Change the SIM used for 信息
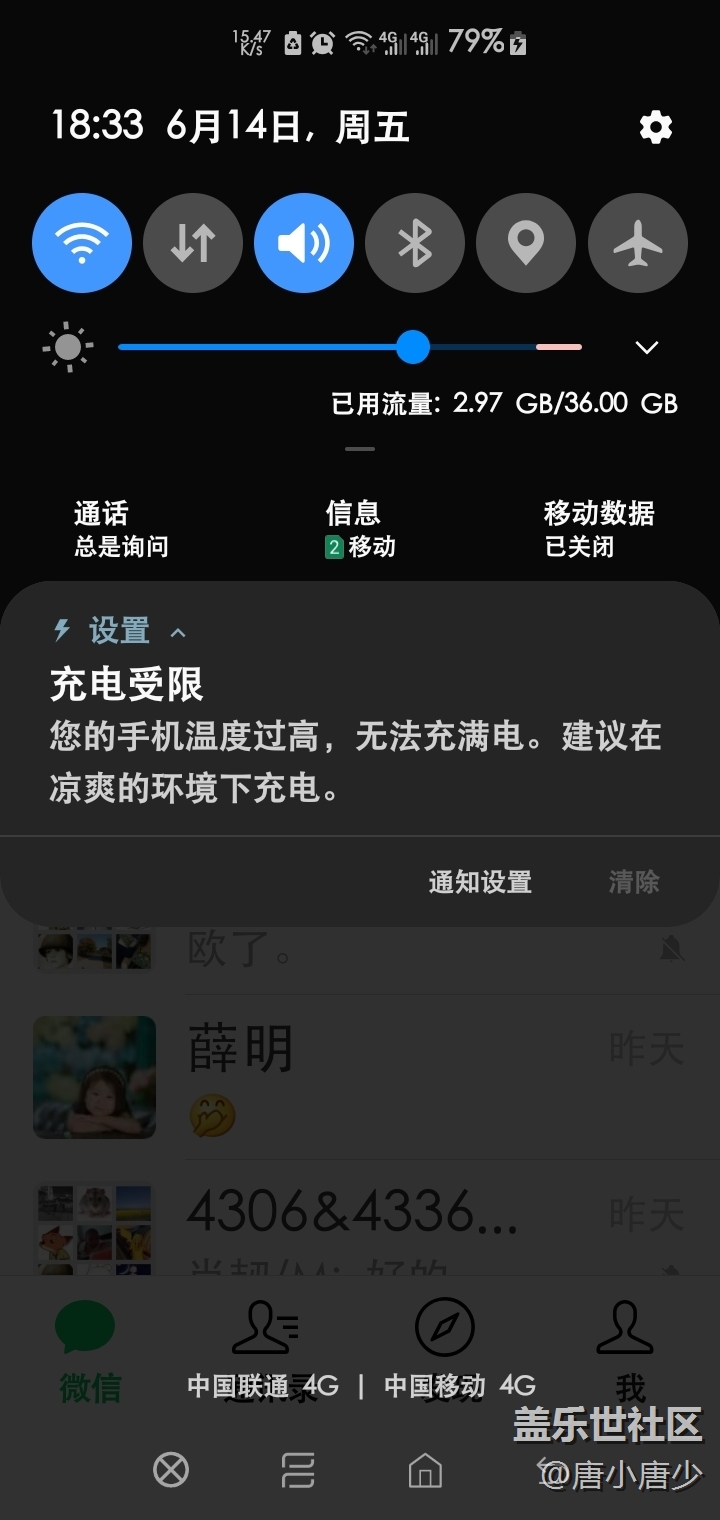 360,529
